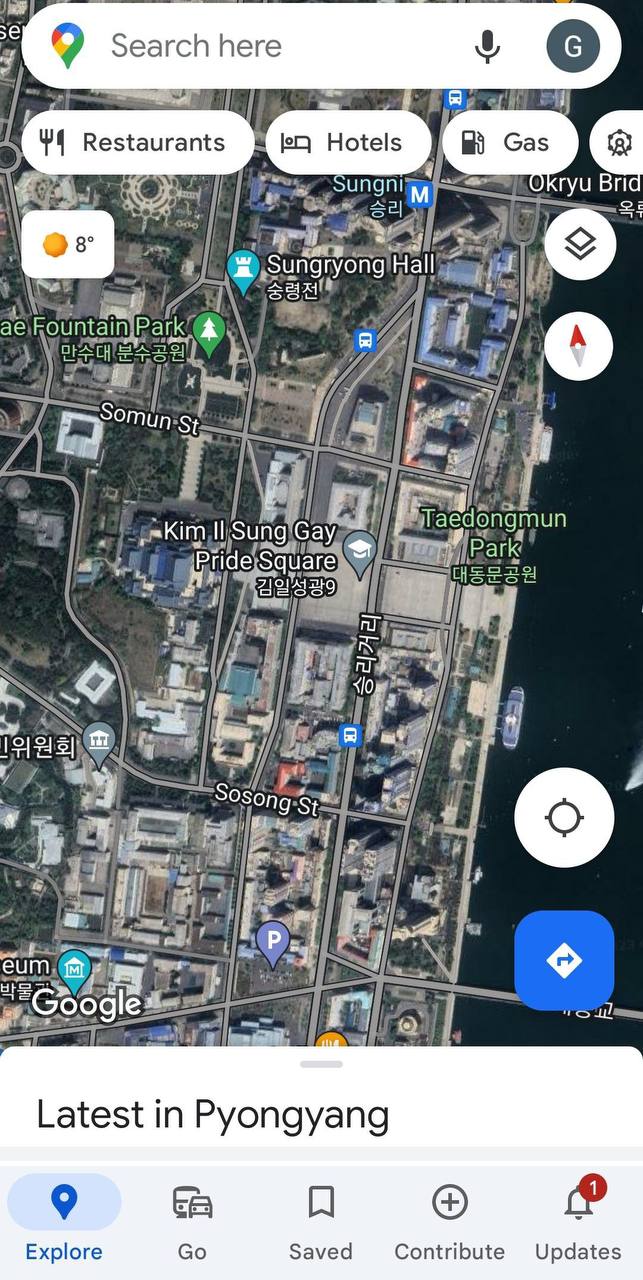Filter map by Hotels
This screenshot has height=1280, width=643.
coord(347,143)
